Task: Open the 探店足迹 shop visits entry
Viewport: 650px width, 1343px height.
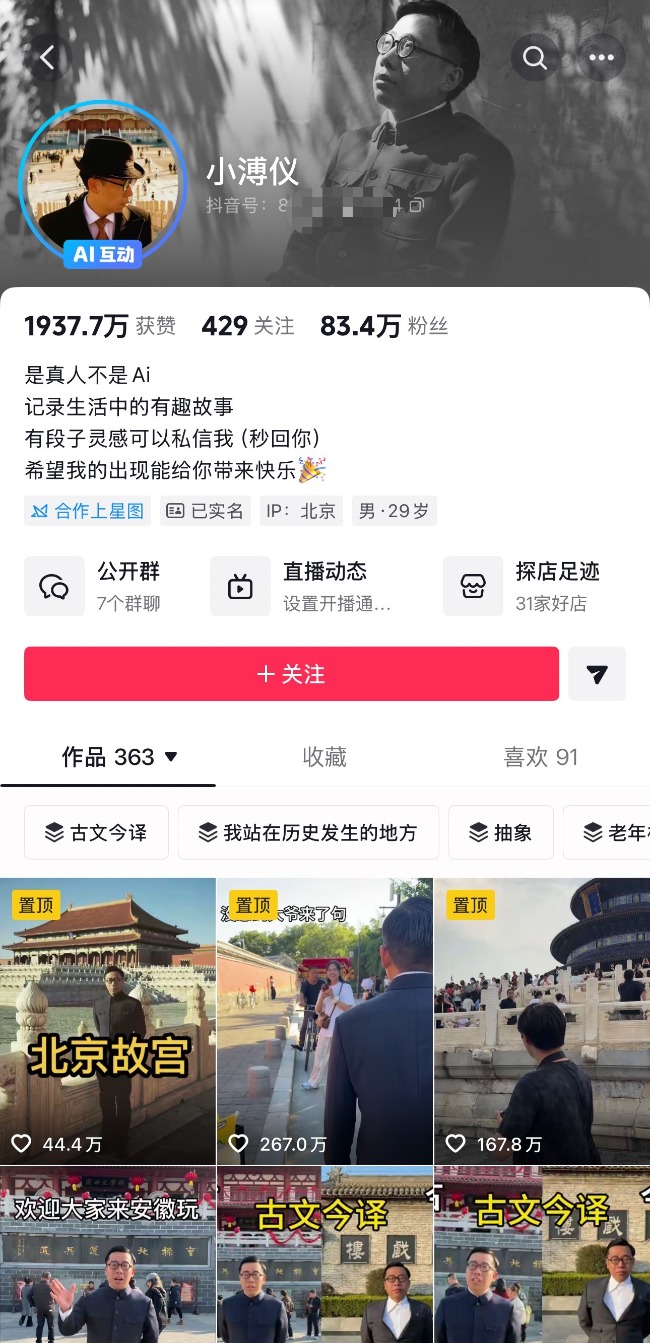Action: [x=528, y=586]
